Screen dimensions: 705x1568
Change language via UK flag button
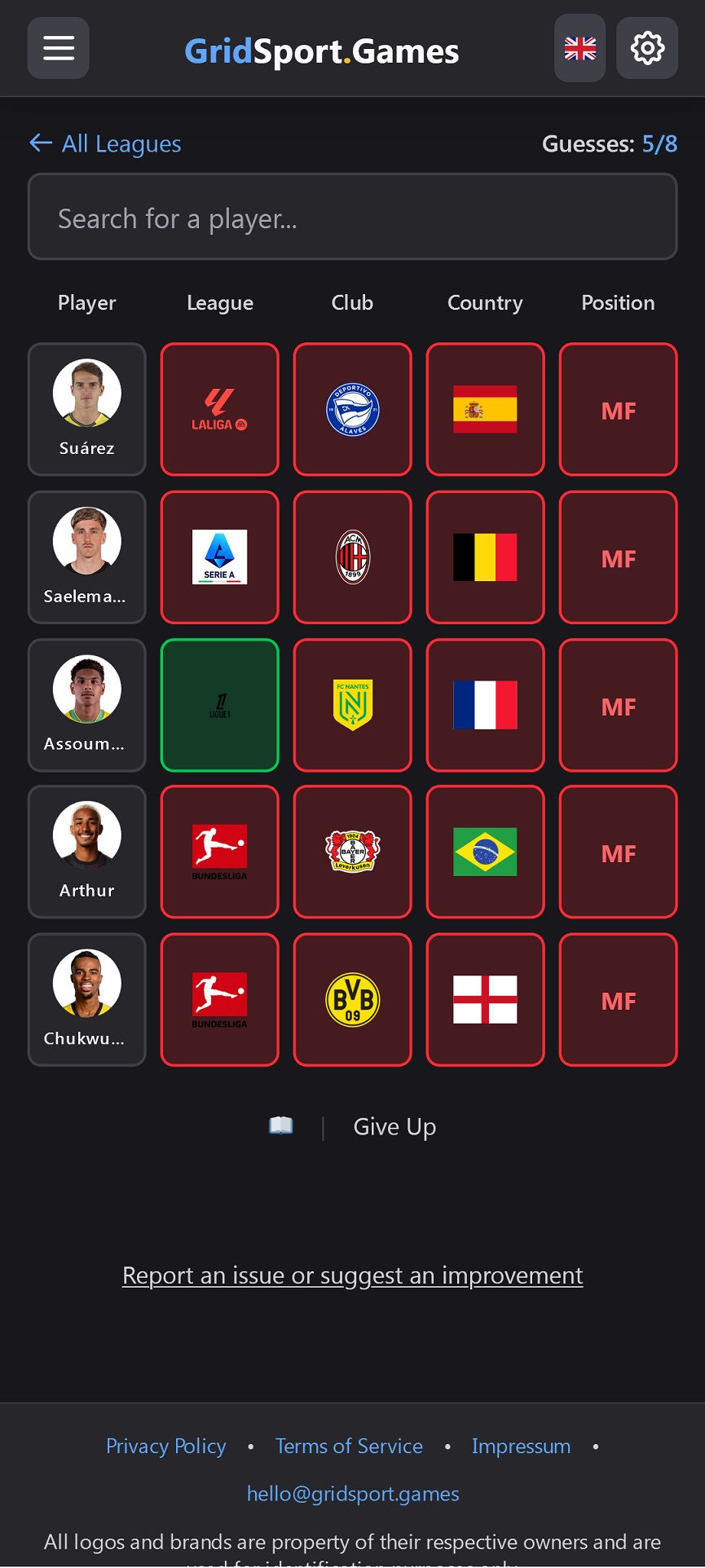coord(579,48)
